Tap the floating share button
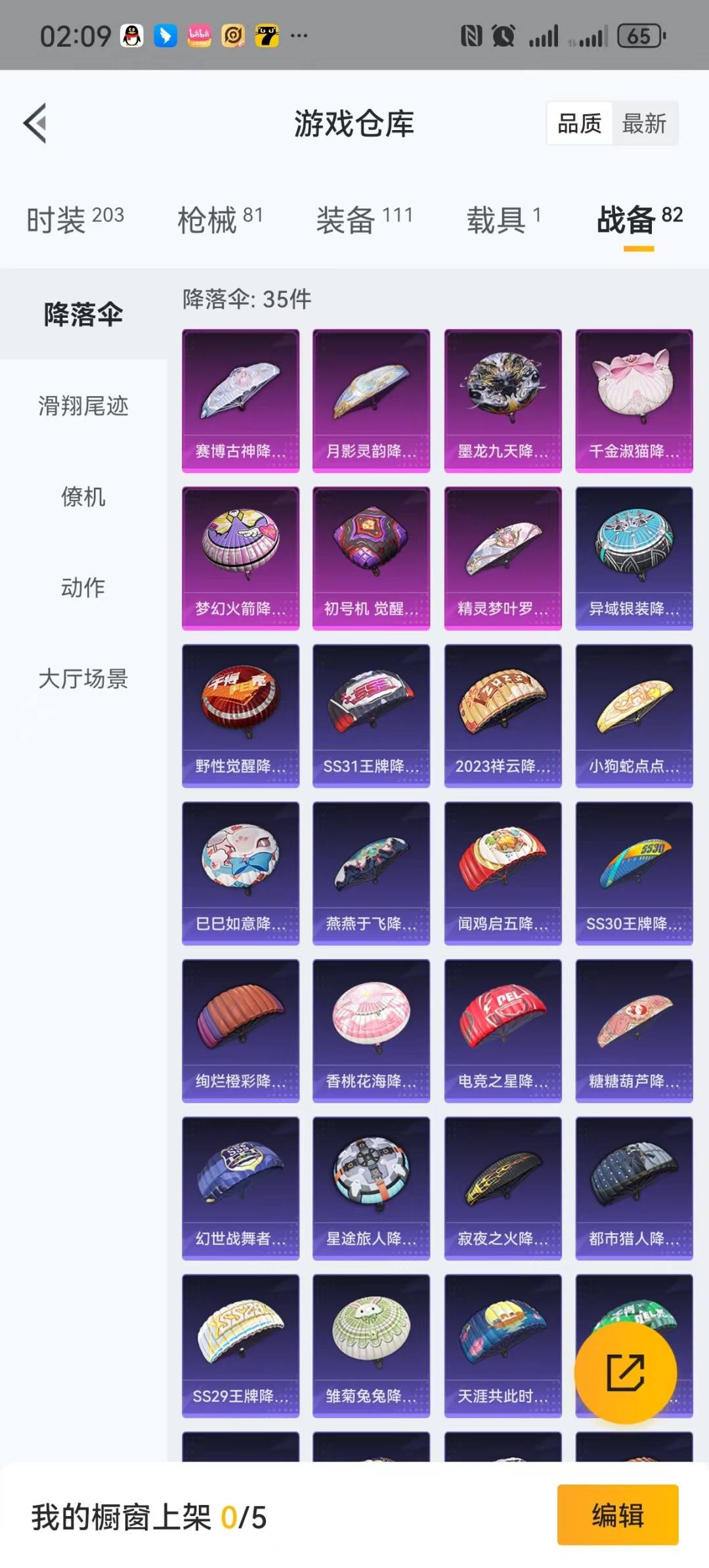 (625, 1372)
